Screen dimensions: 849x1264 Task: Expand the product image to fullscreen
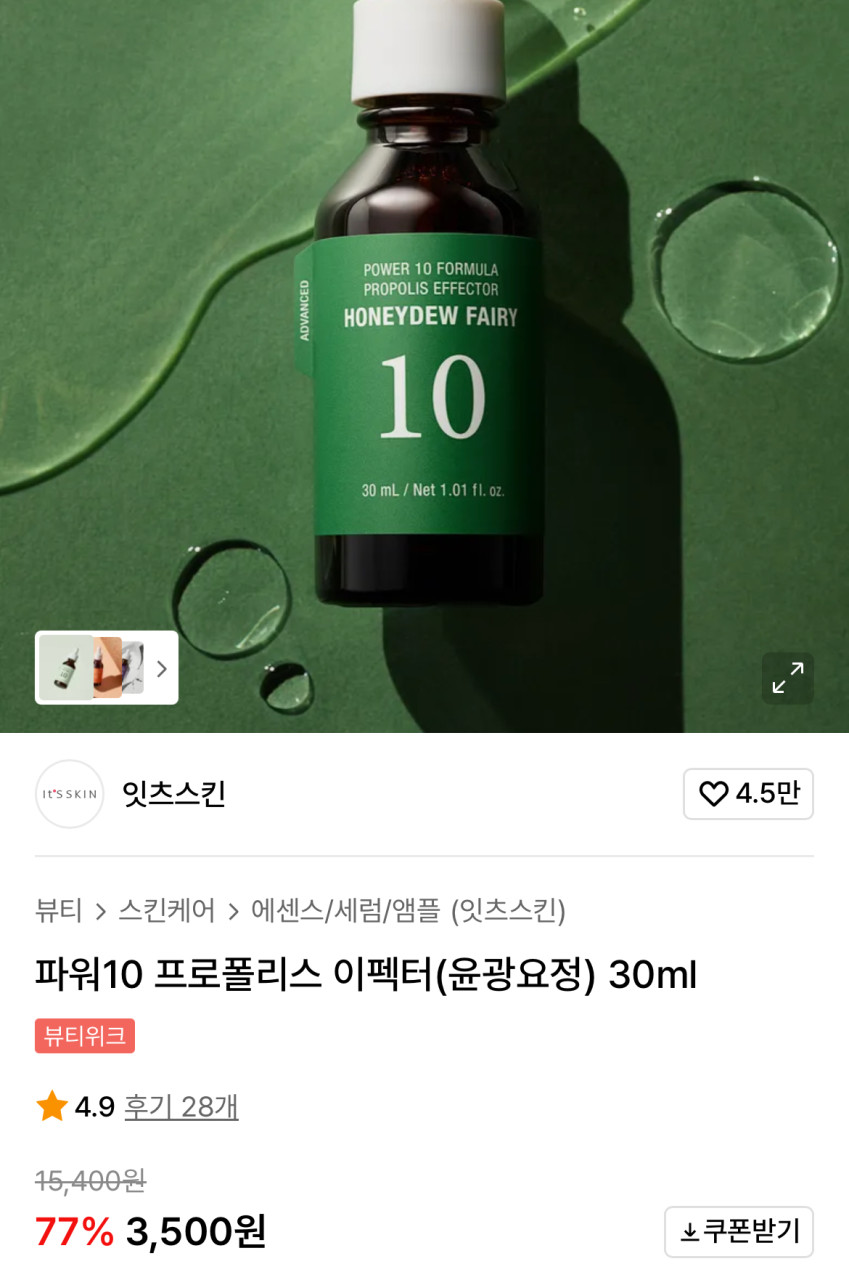tap(787, 678)
